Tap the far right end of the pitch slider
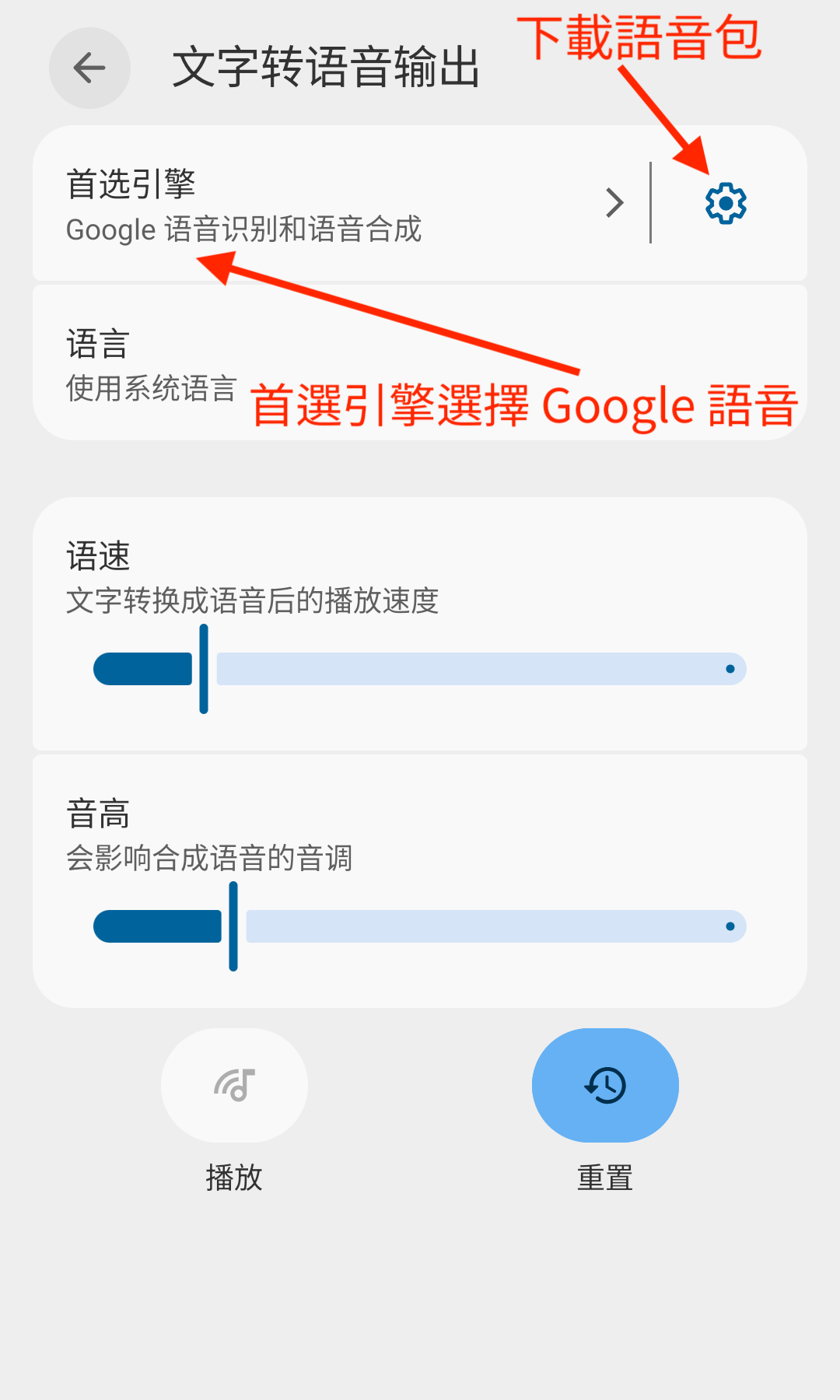 (x=730, y=926)
